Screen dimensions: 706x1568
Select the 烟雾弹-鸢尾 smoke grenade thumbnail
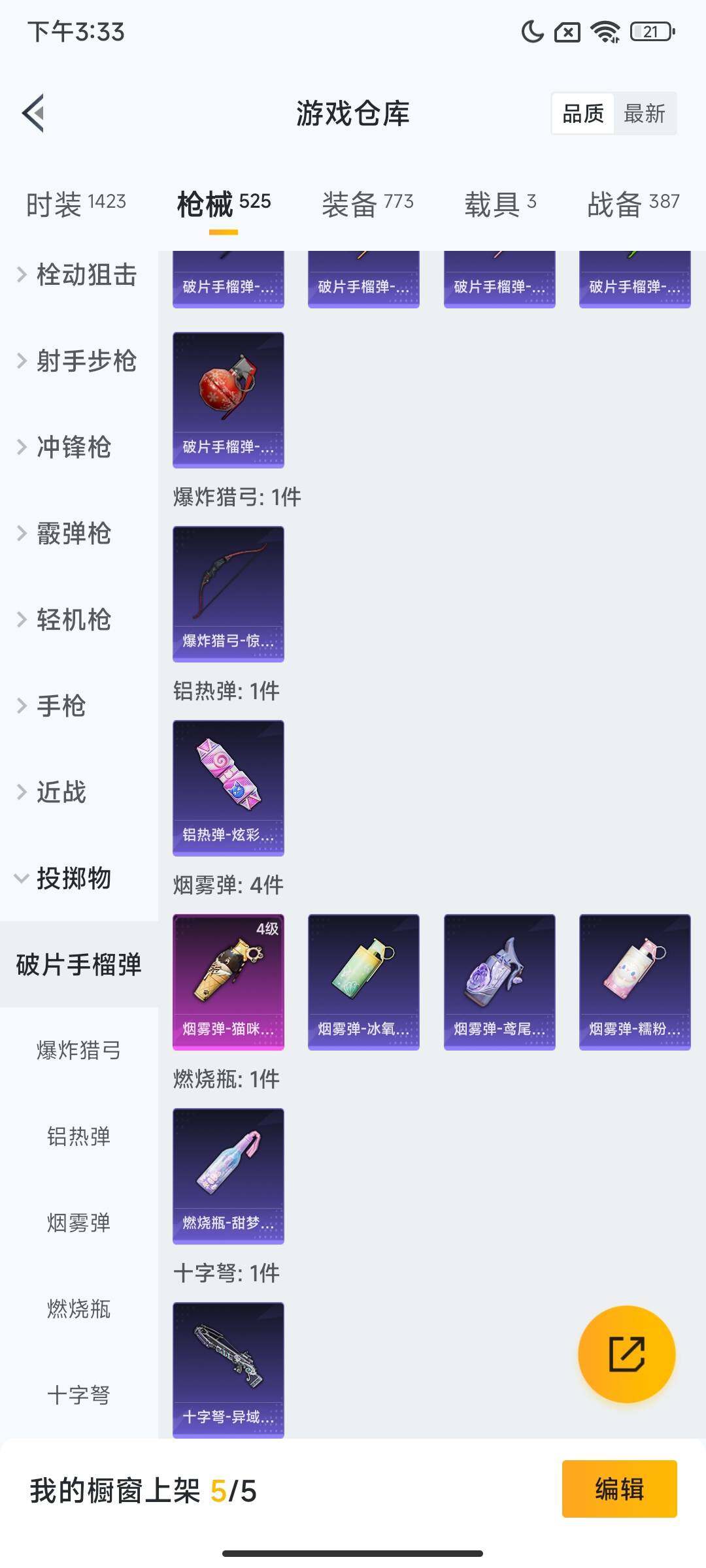[500, 980]
